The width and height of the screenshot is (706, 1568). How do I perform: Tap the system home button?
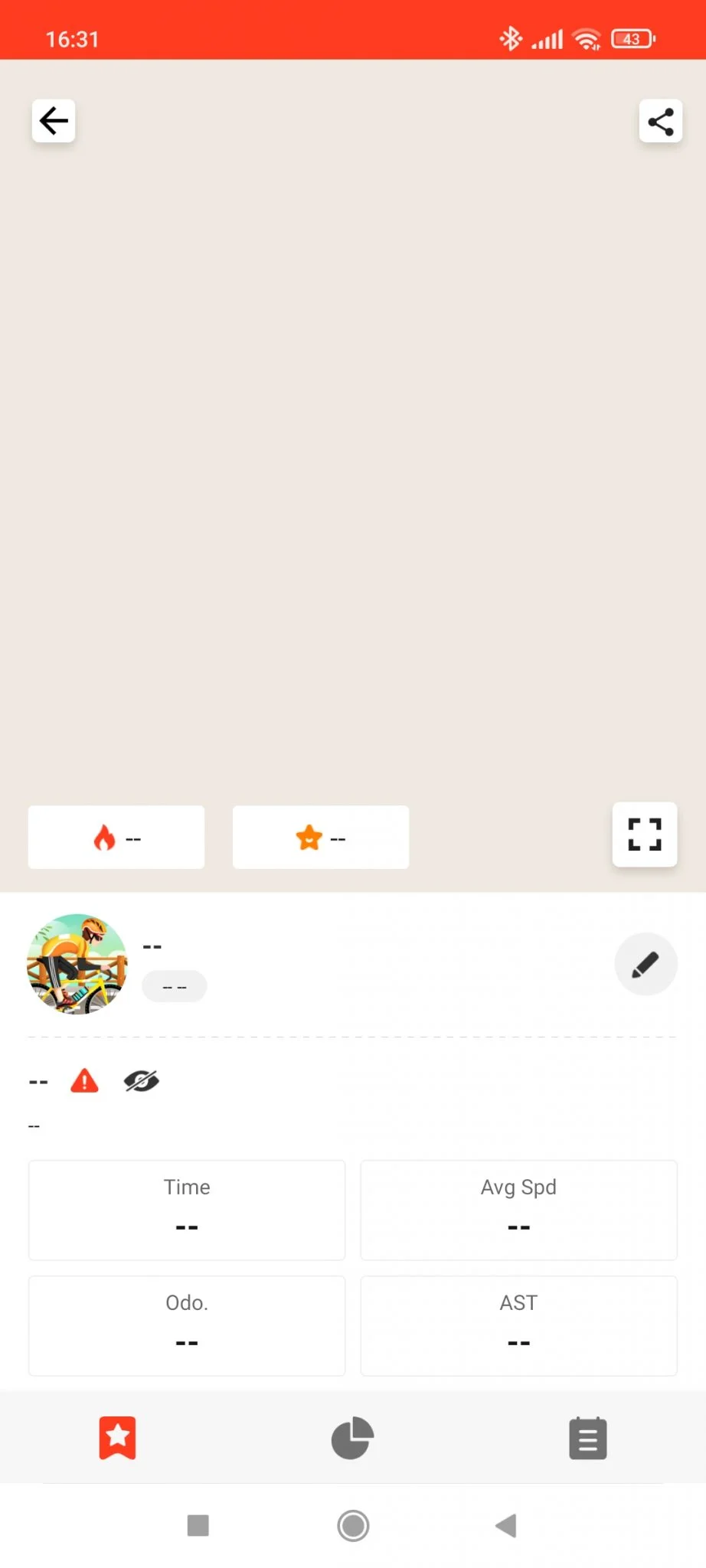pos(353,1525)
